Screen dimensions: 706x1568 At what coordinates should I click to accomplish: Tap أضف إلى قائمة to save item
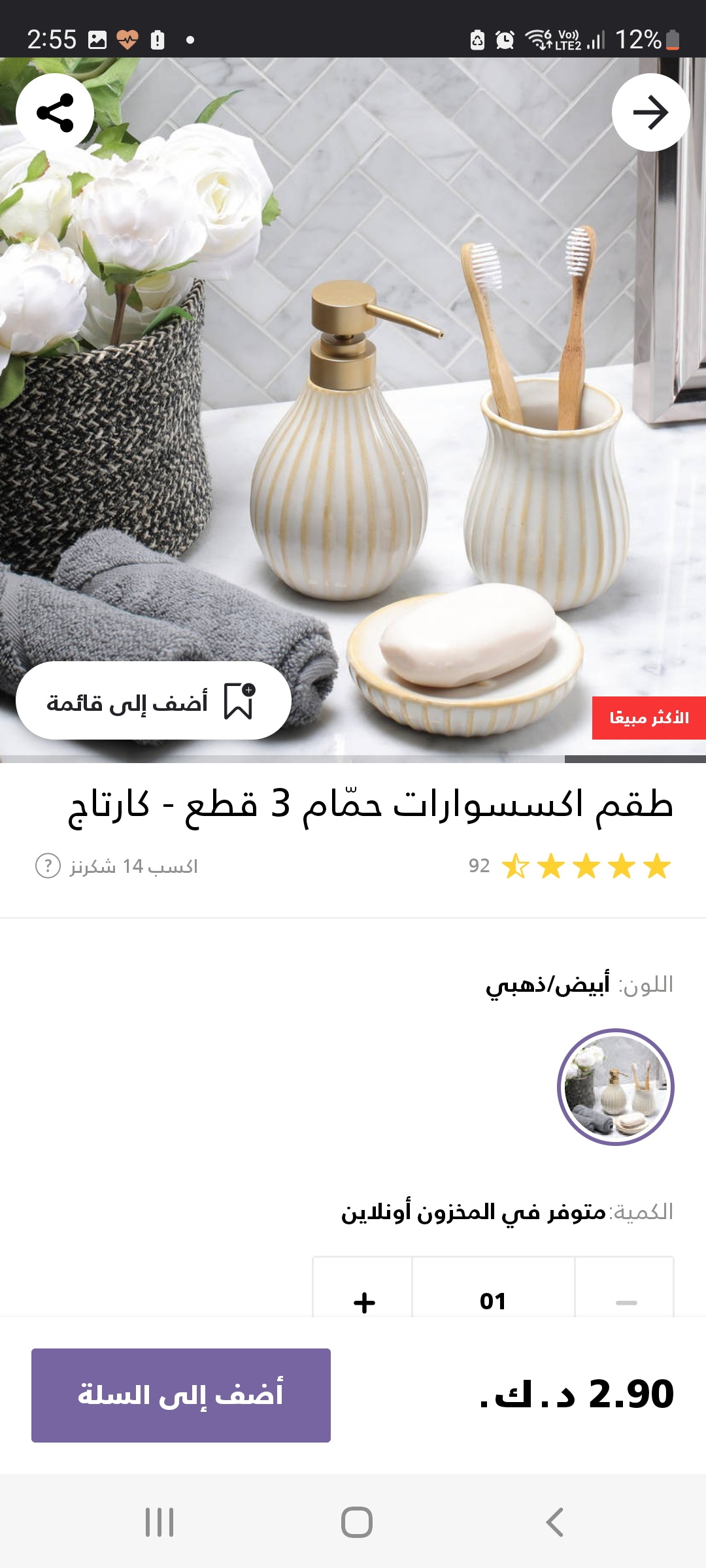(x=153, y=700)
